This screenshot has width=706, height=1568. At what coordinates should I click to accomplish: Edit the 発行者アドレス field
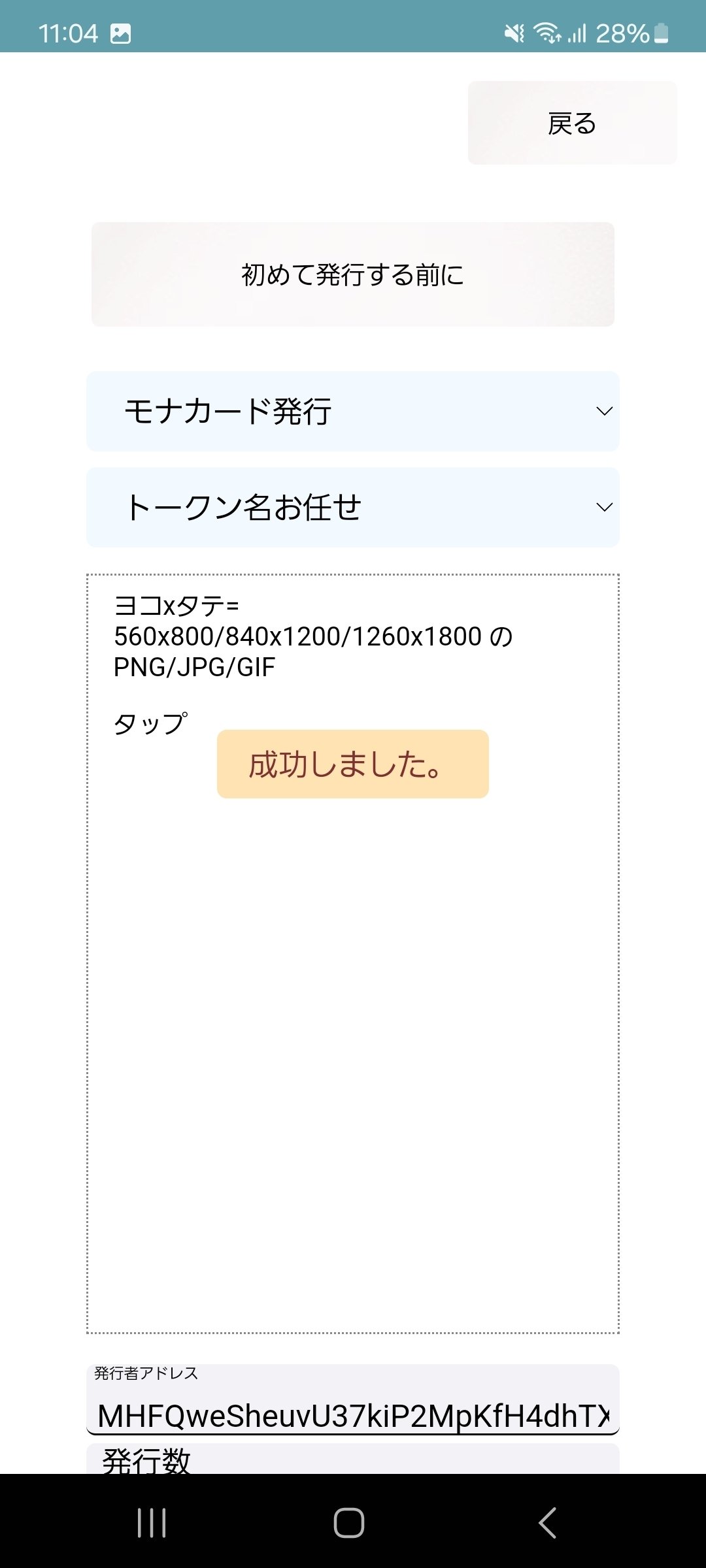click(353, 1415)
